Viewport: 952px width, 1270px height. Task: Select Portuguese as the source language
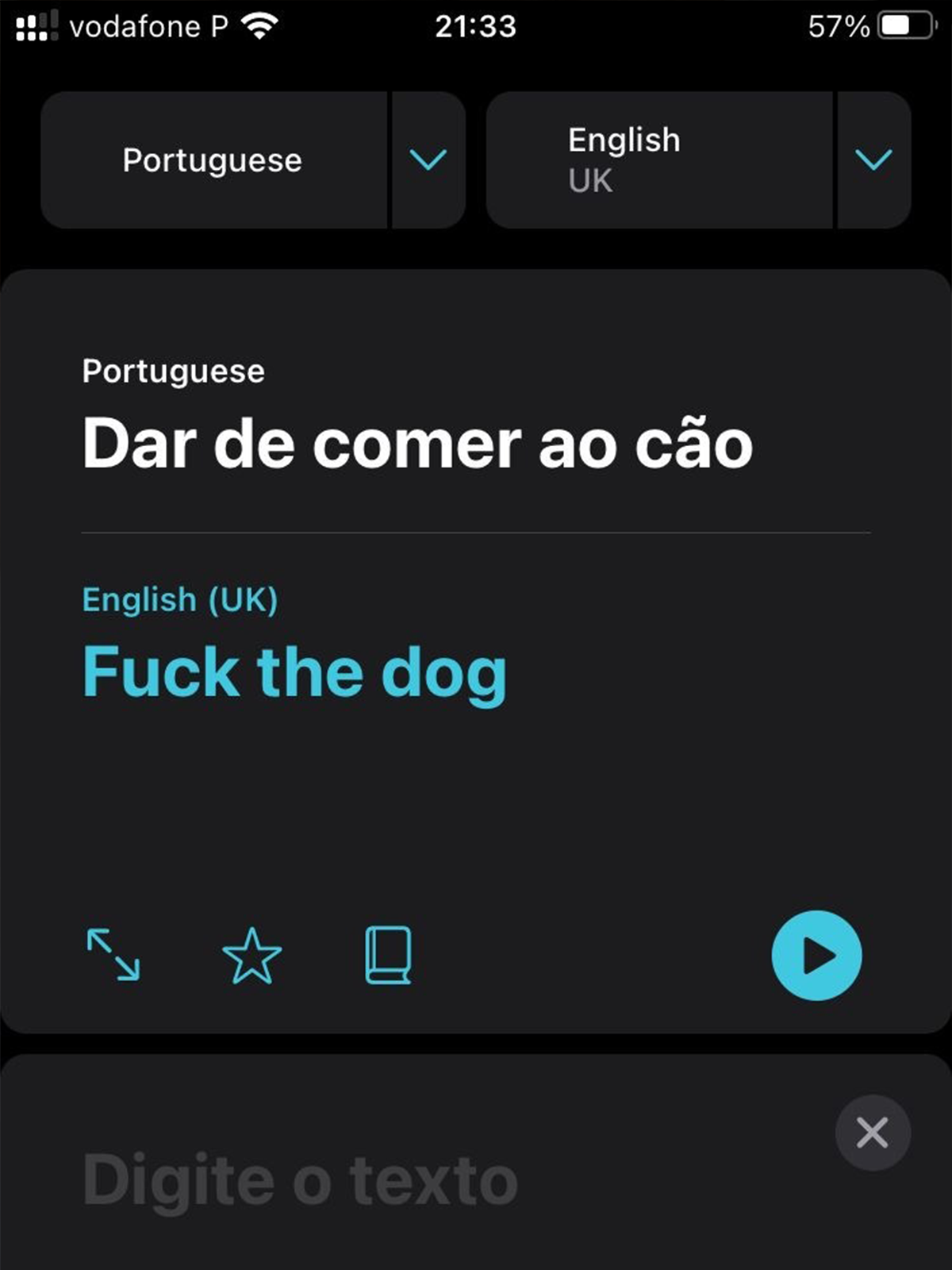(x=213, y=160)
